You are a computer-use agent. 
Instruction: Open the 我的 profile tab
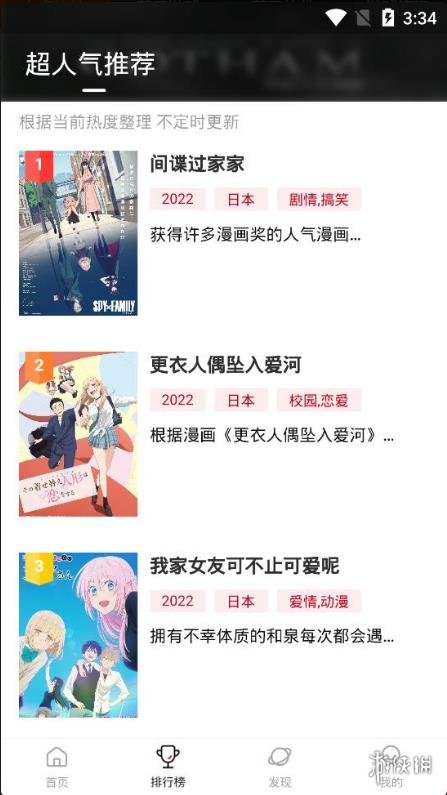(x=391, y=767)
